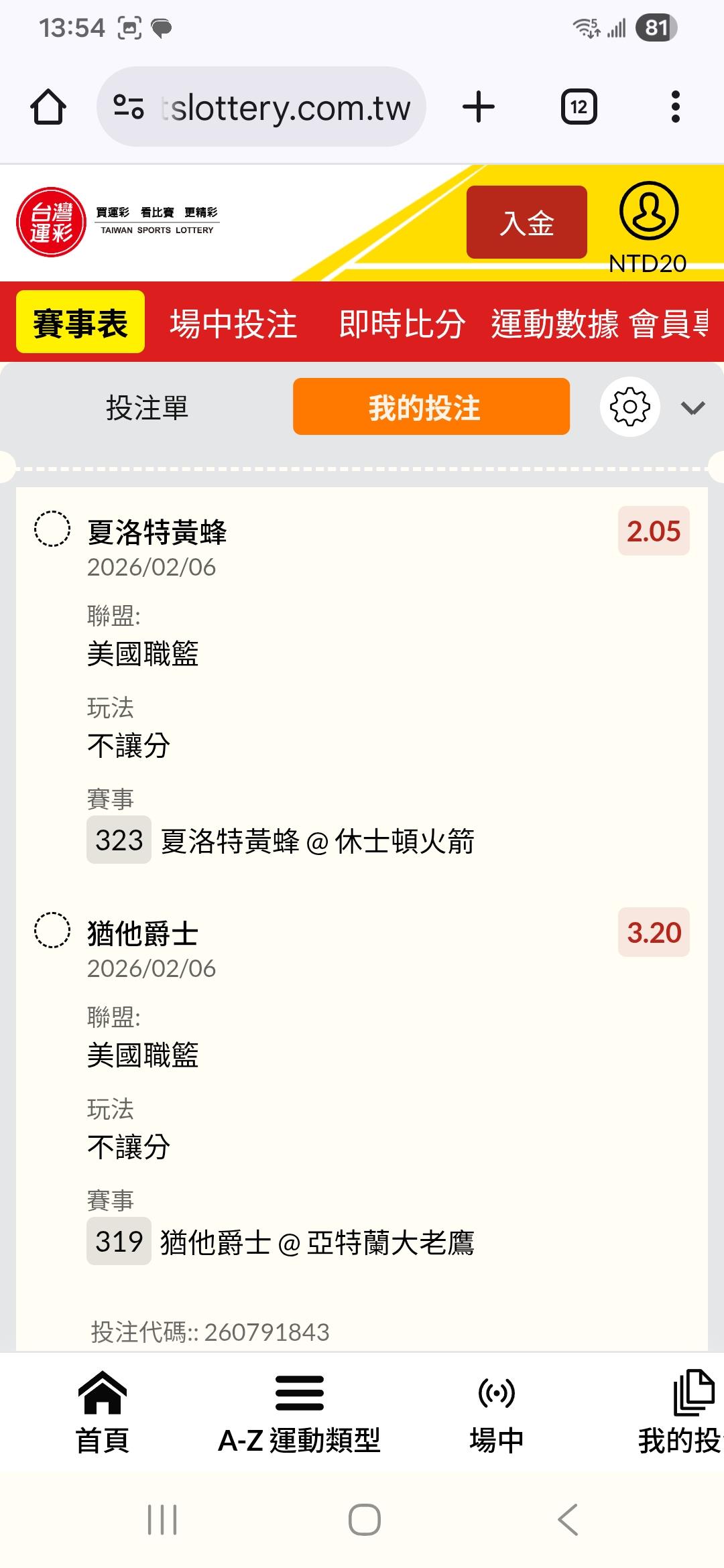Switch to the 賽事表 tab
This screenshot has width=724, height=1568.
(80, 323)
